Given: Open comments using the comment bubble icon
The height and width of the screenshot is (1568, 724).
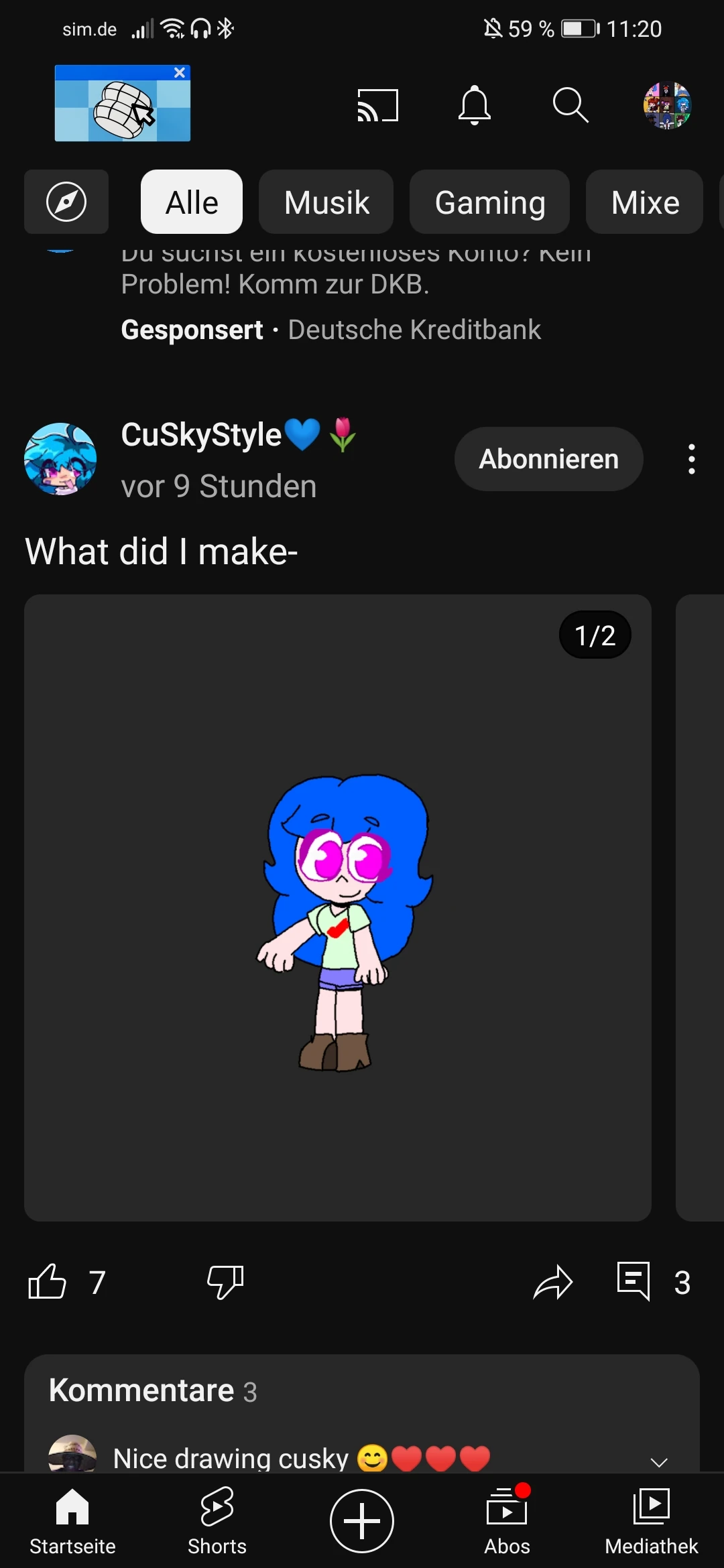Looking at the screenshot, I should tap(633, 1282).
